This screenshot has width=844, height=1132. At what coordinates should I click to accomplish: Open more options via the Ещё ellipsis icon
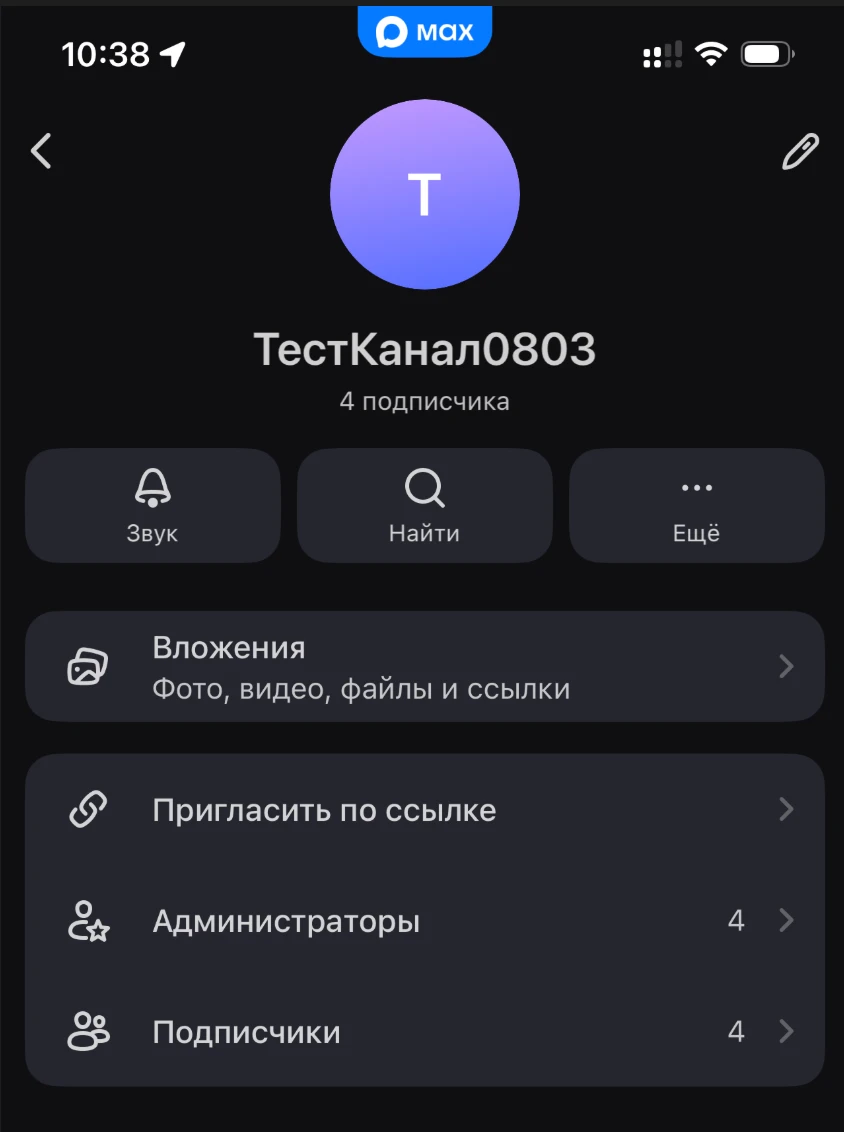click(696, 487)
